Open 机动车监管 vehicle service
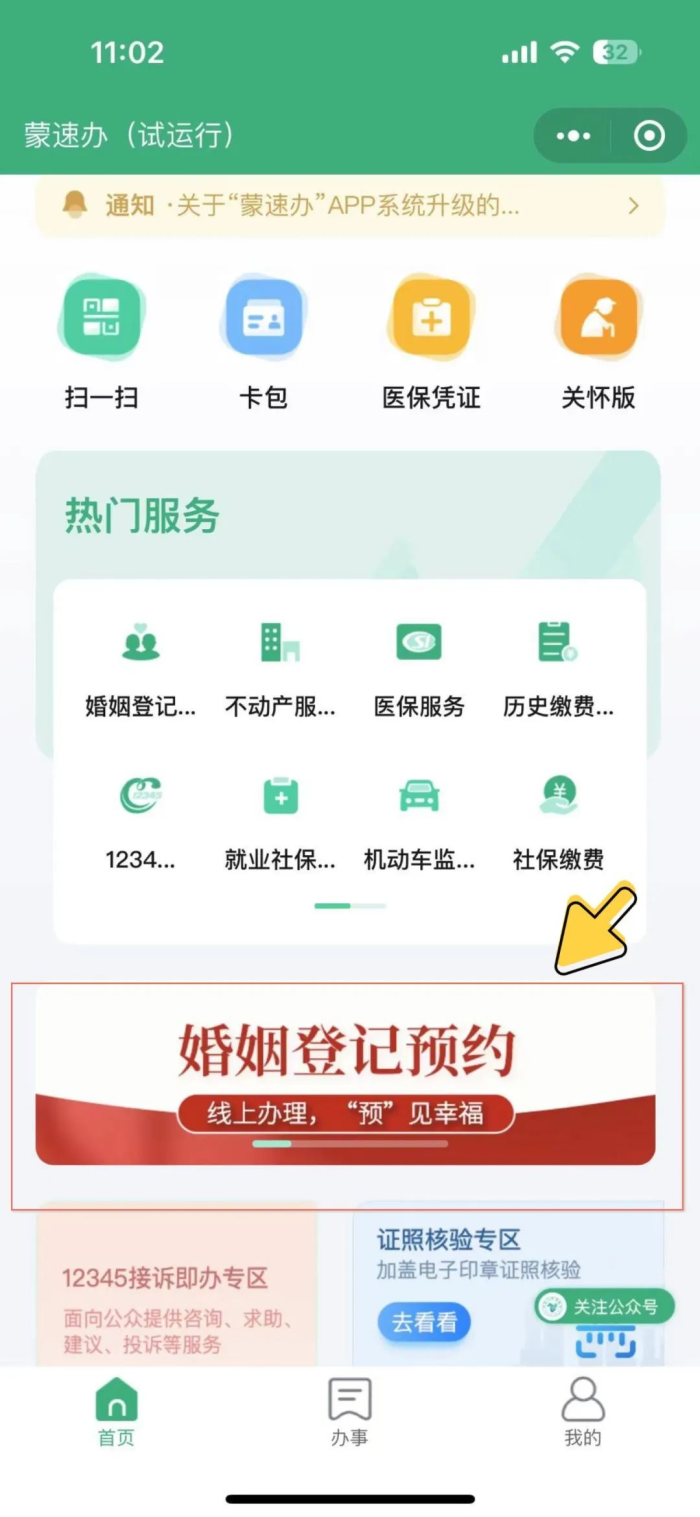700x1517 pixels. [419, 820]
